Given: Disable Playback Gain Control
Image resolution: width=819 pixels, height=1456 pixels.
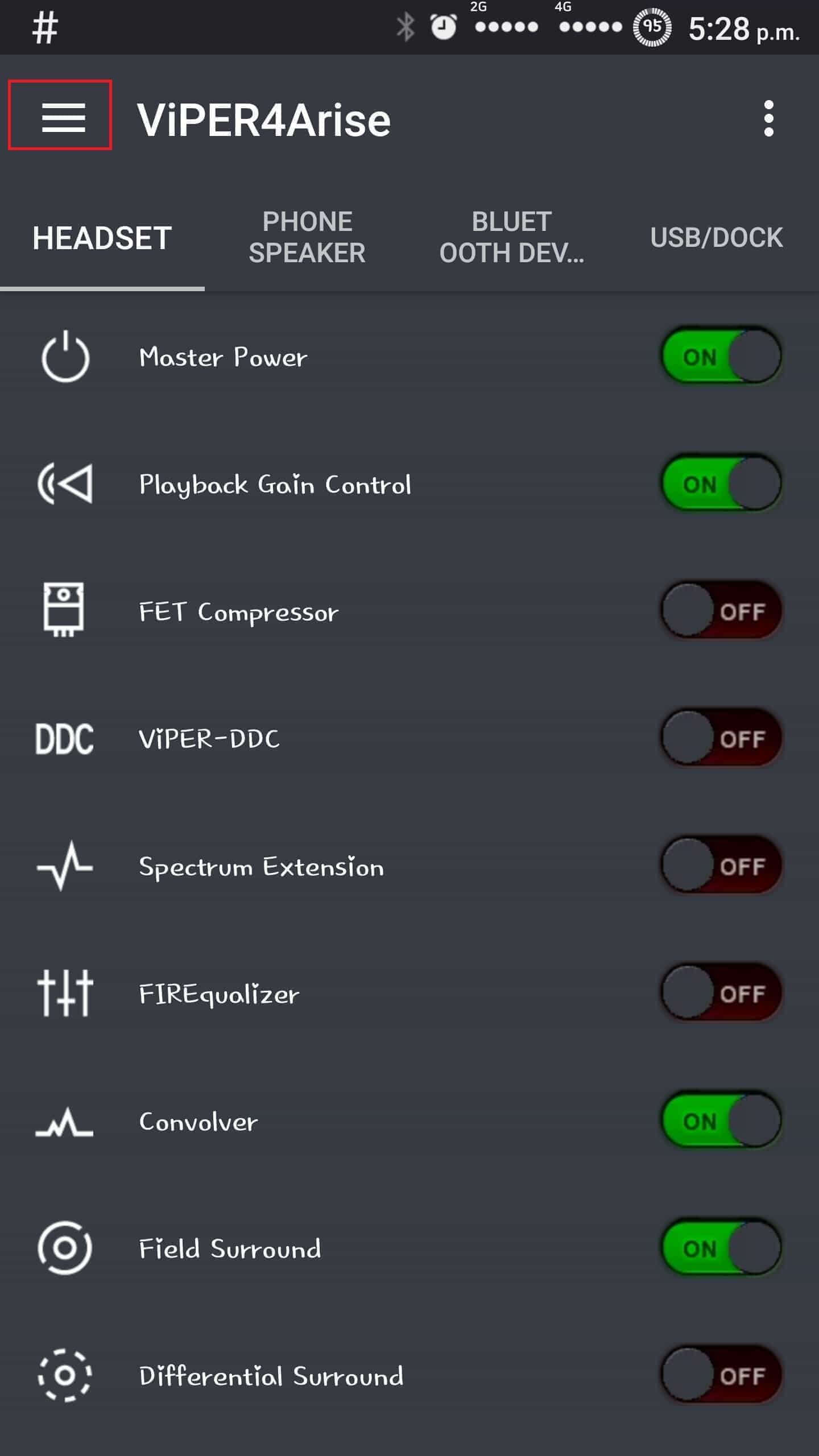Looking at the screenshot, I should (721, 485).
